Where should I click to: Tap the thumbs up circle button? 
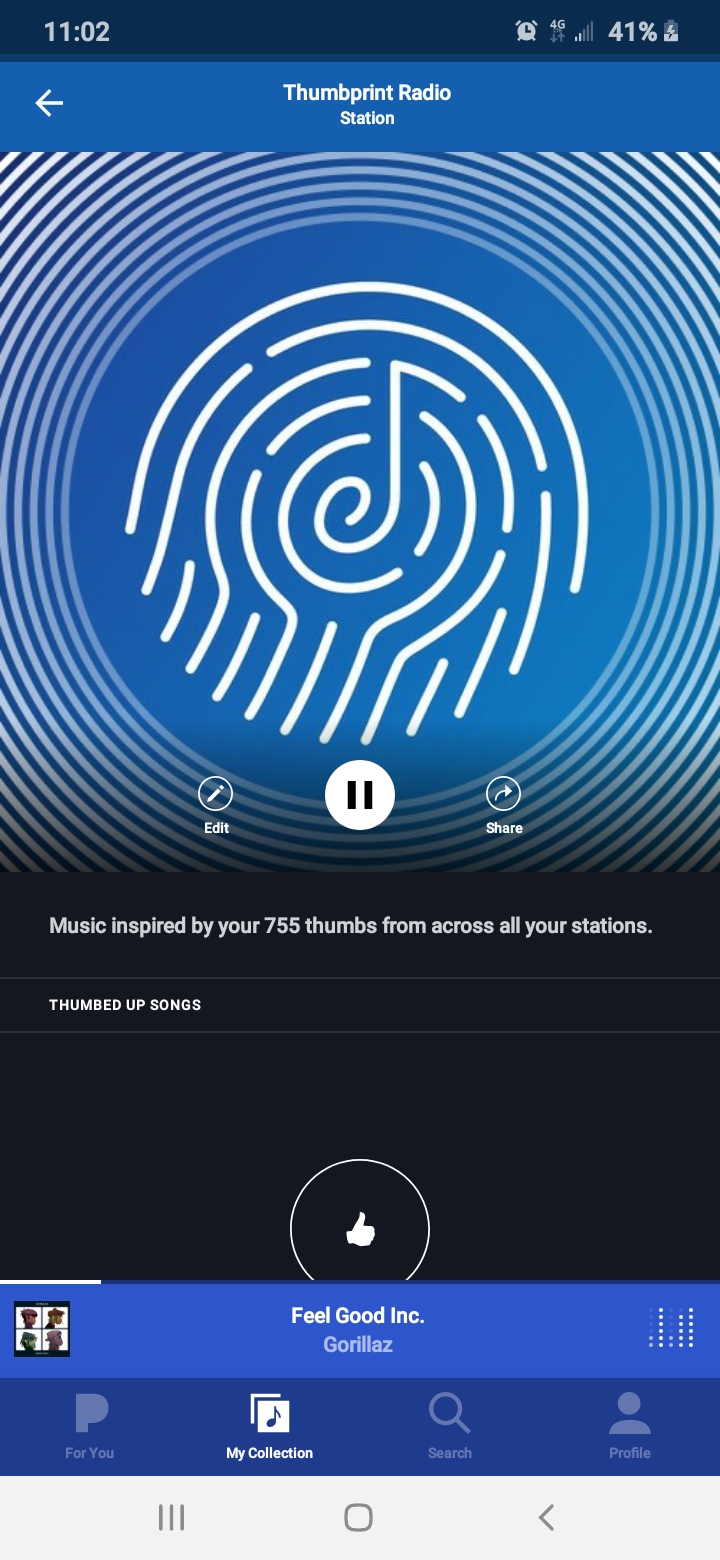360,1229
